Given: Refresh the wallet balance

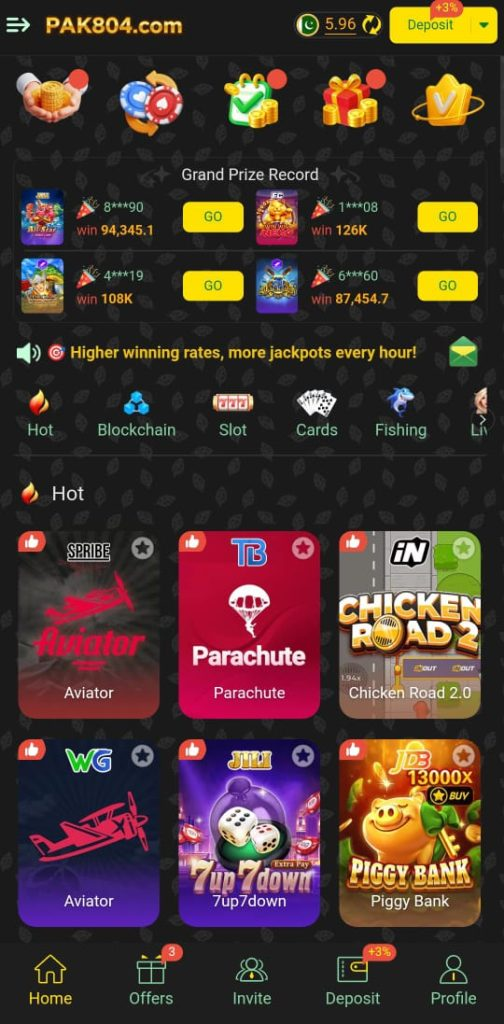Looking at the screenshot, I should click(371, 25).
